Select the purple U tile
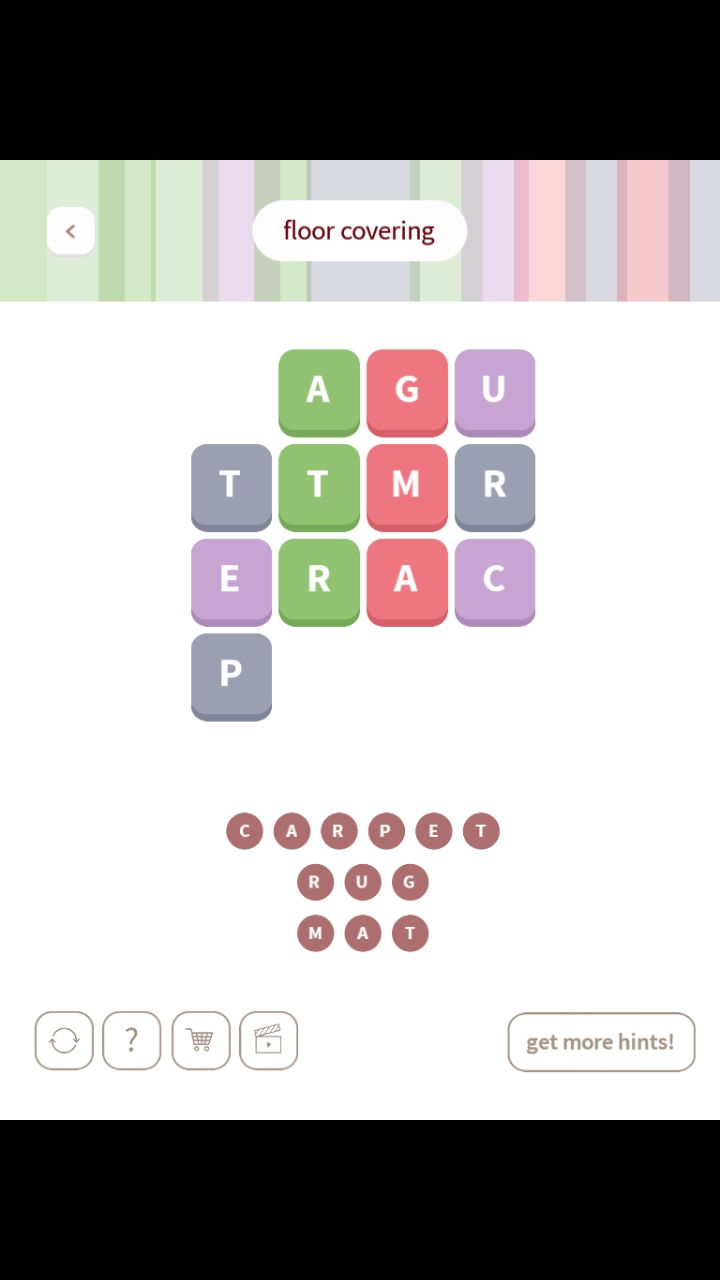720x1280 pixels. pos(494,390)
